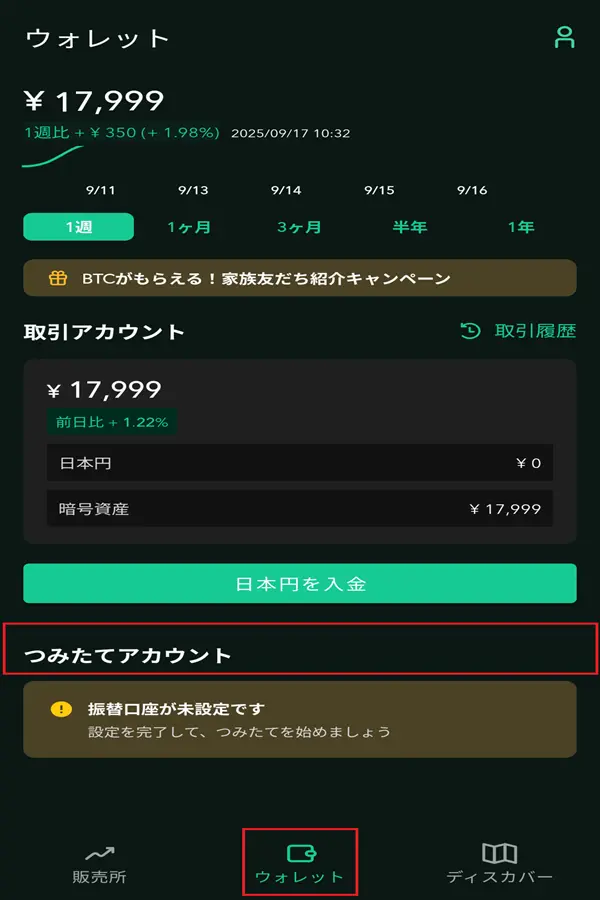Switch chart to 3ヶ月

pyautogui.click(x=299, y=227)
